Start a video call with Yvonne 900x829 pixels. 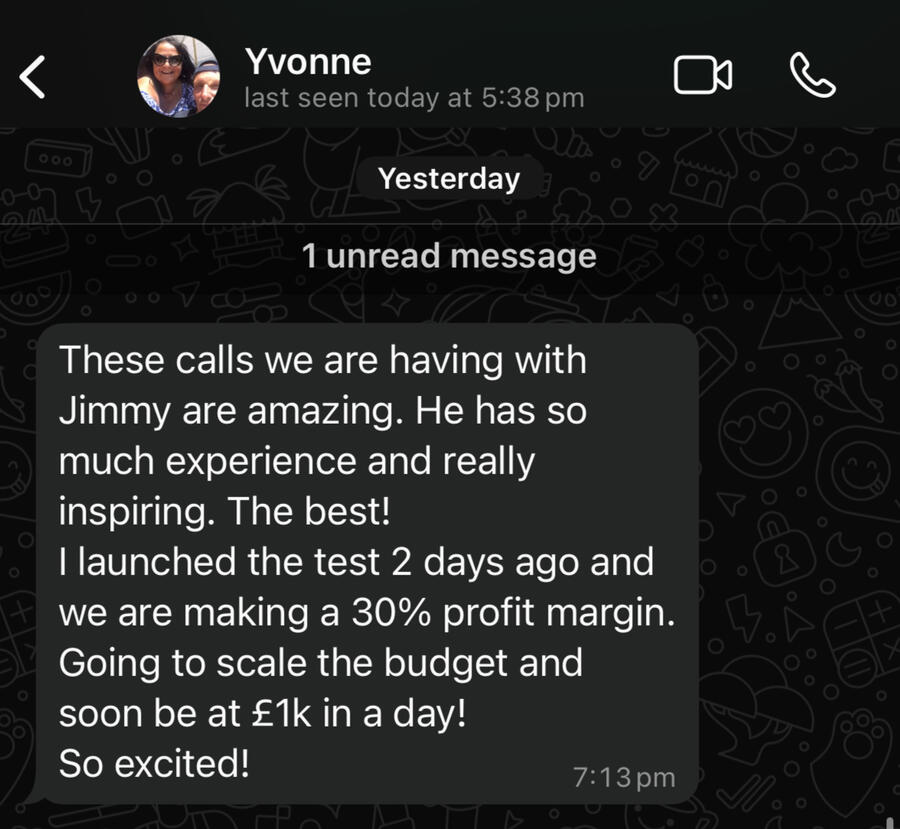coord(702,76)
